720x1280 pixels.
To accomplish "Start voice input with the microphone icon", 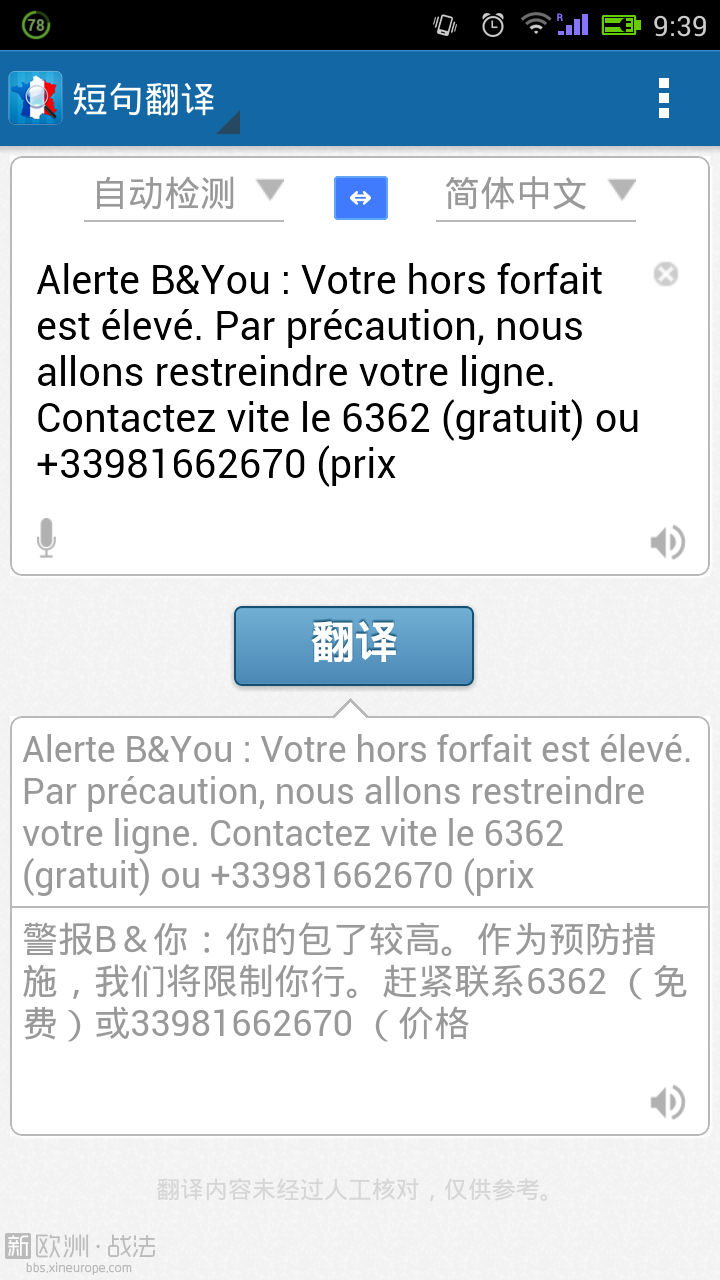I will tap(46, 538).
